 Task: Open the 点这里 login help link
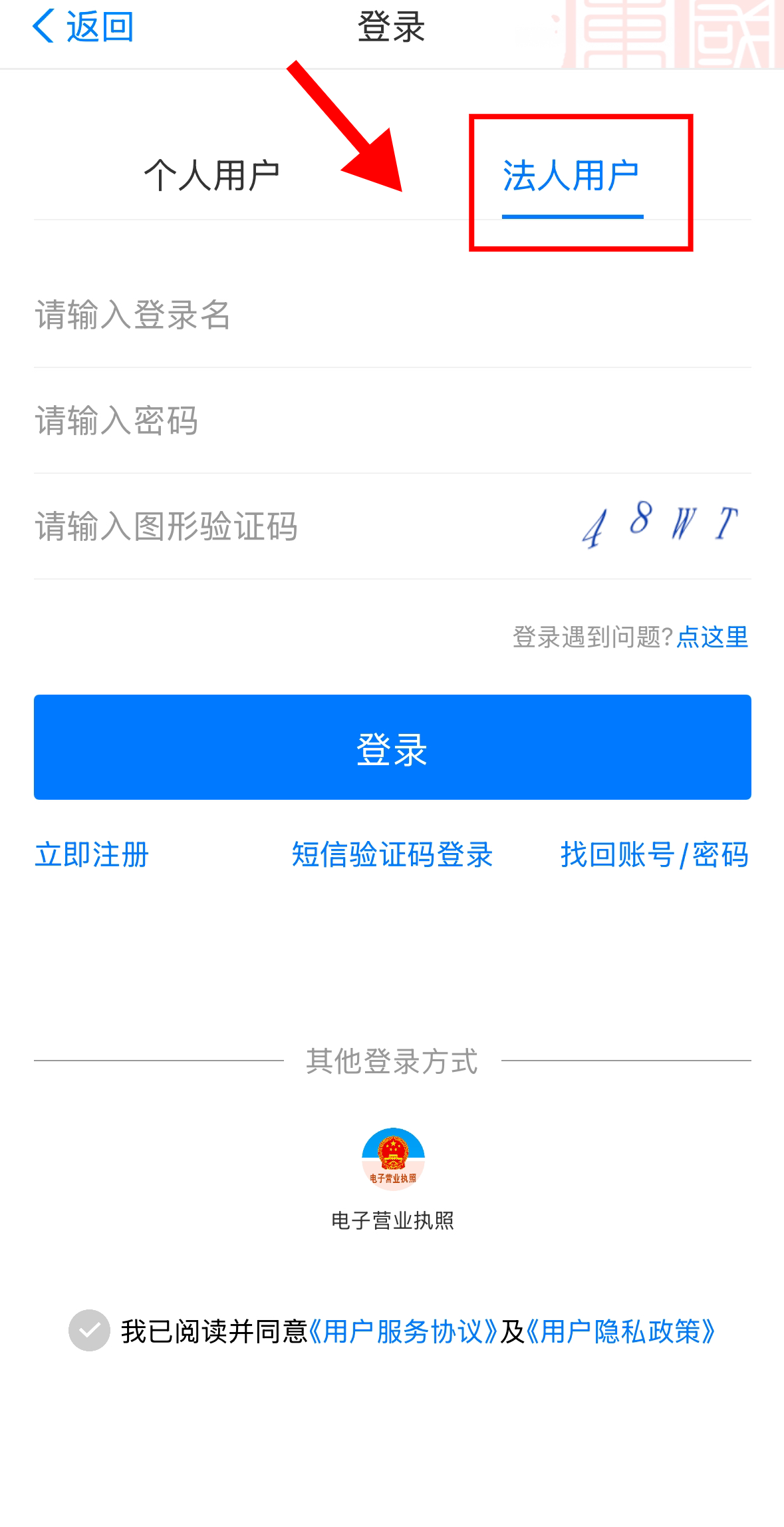click(x=712, y=637)
